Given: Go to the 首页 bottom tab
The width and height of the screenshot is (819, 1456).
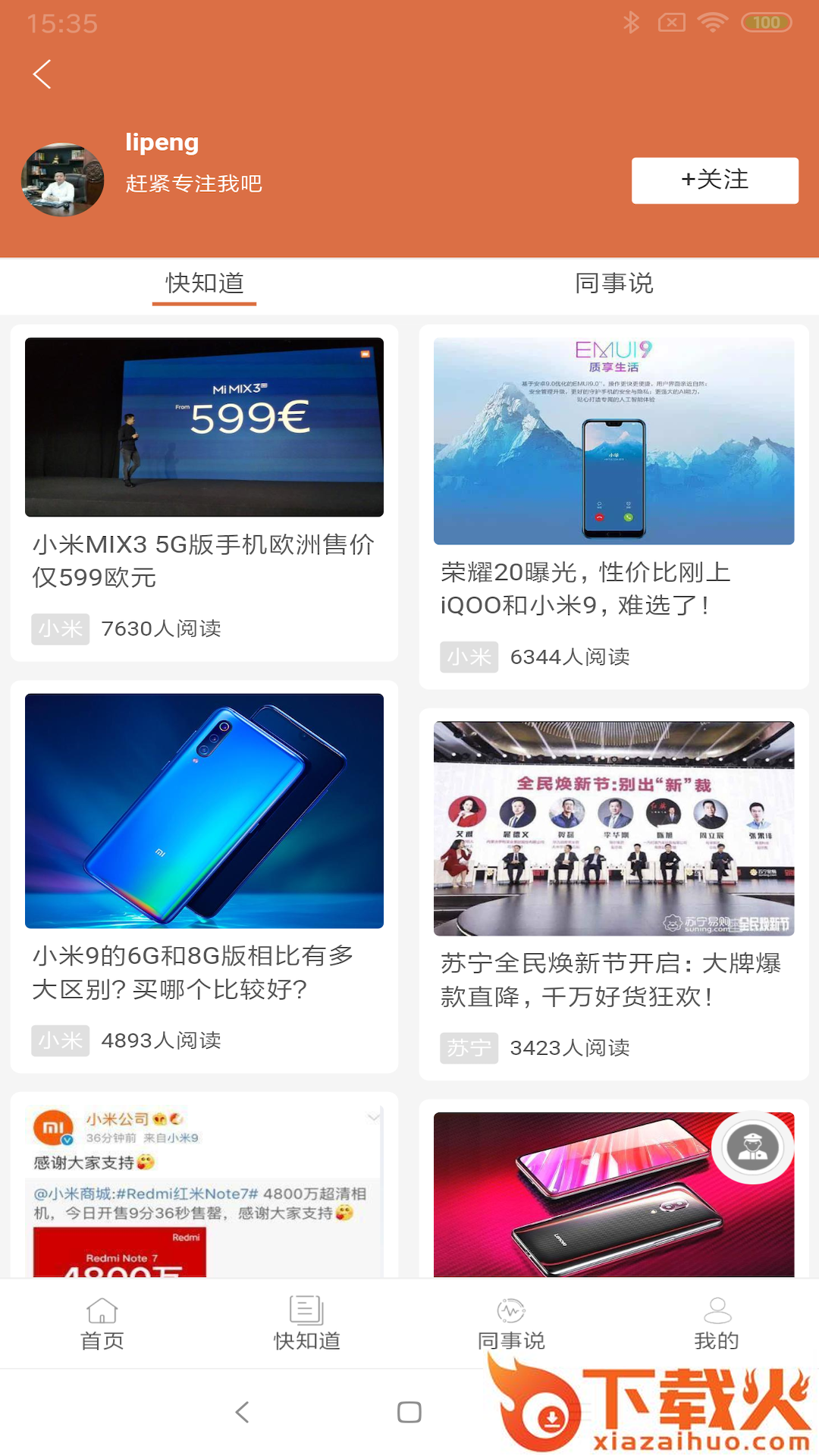Looking at the screenshot, I should click(102, 1324).
